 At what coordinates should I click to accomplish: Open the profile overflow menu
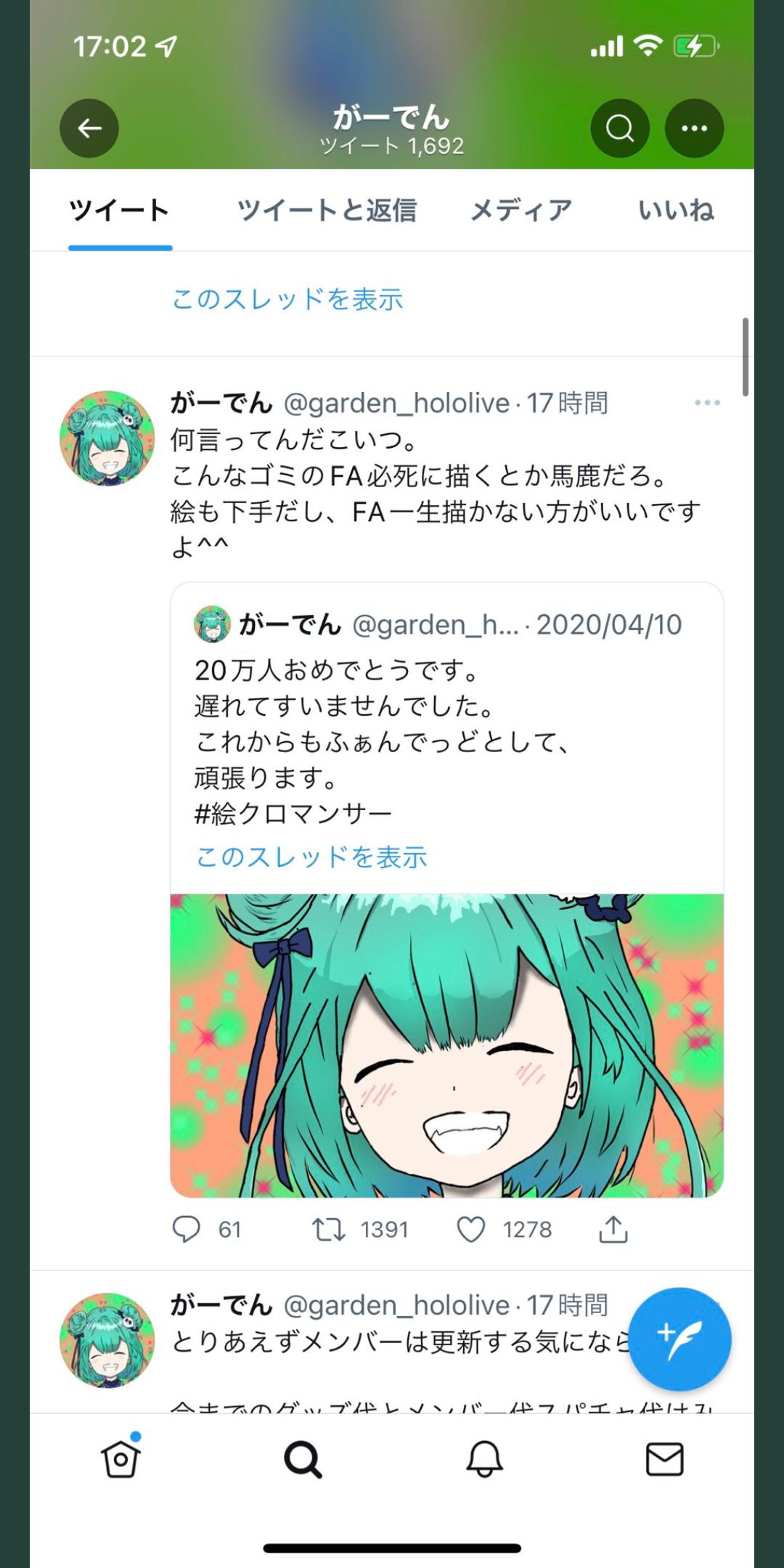pos(695,128)
